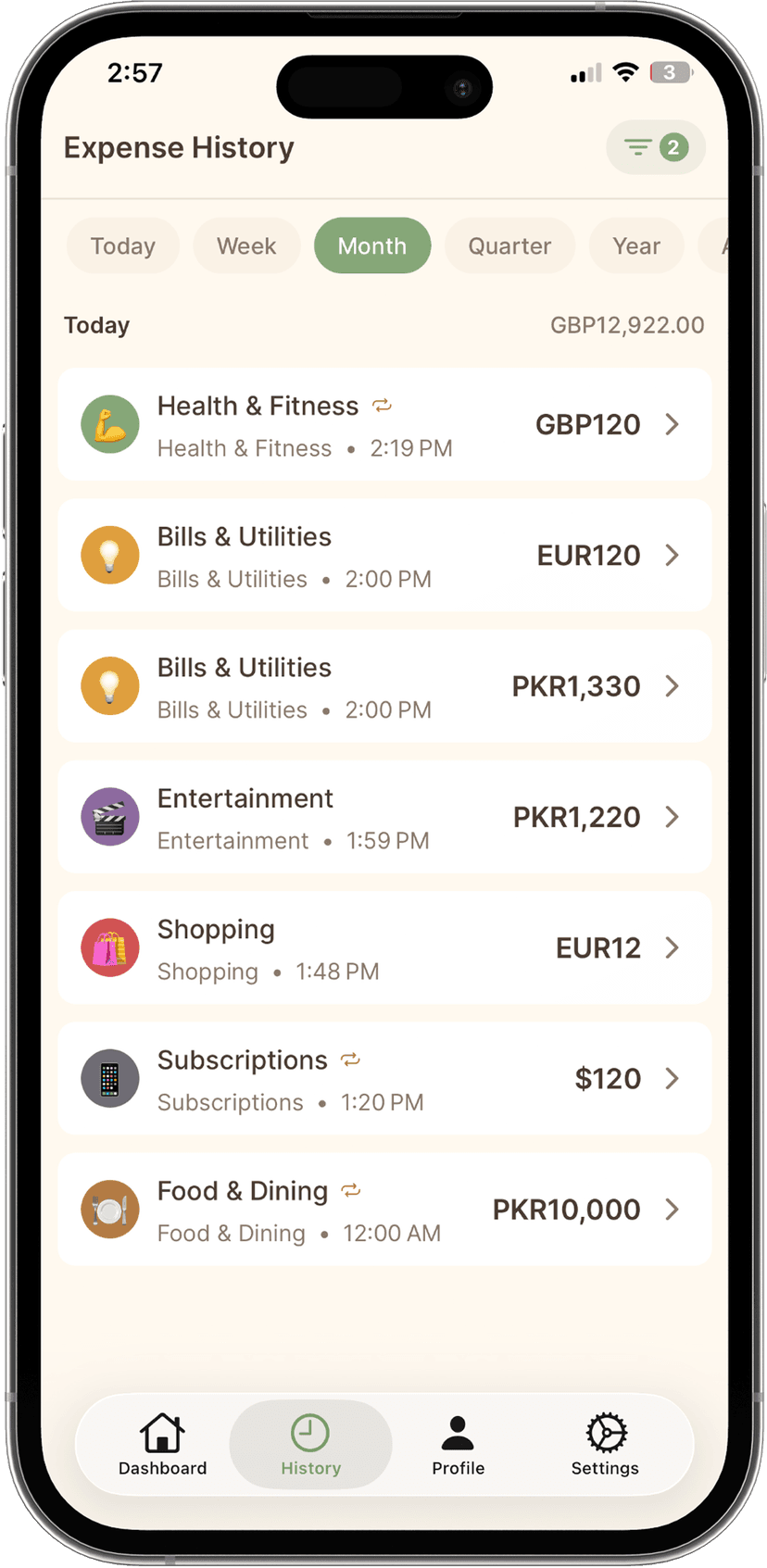Select the Entertainment clapperboard icon

pos(110,817)
